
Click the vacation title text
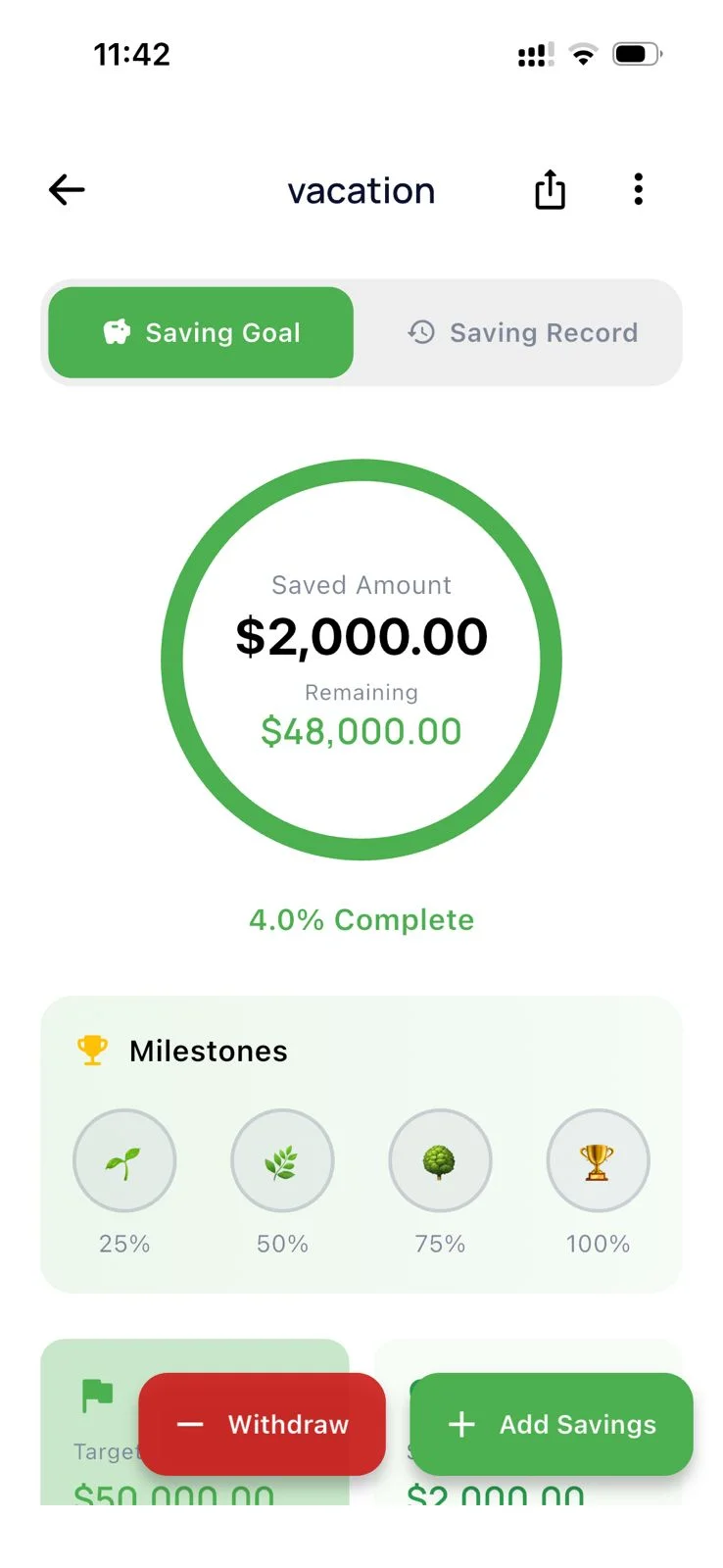click(x=361, y=190)
